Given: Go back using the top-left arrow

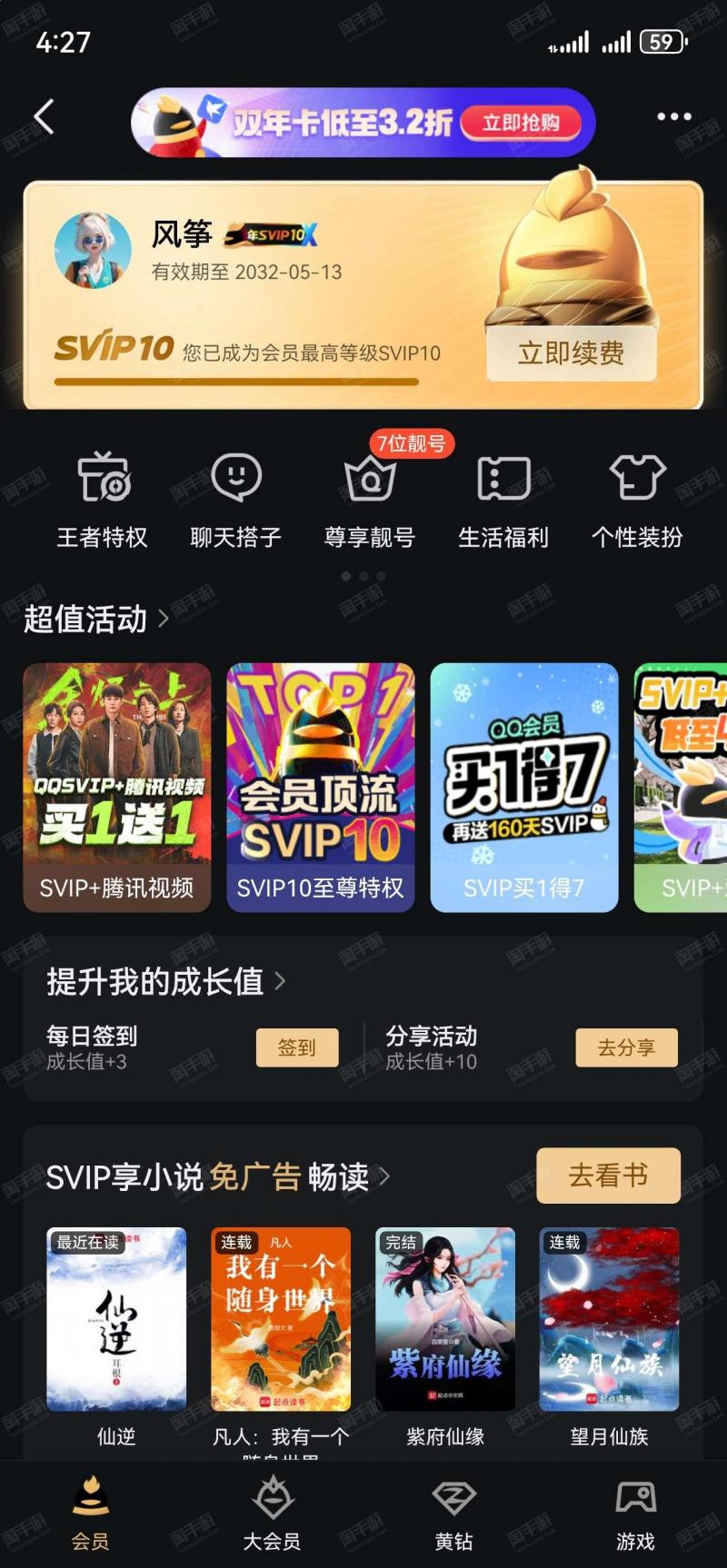Looking at the screenshot, I should [44, 117].
